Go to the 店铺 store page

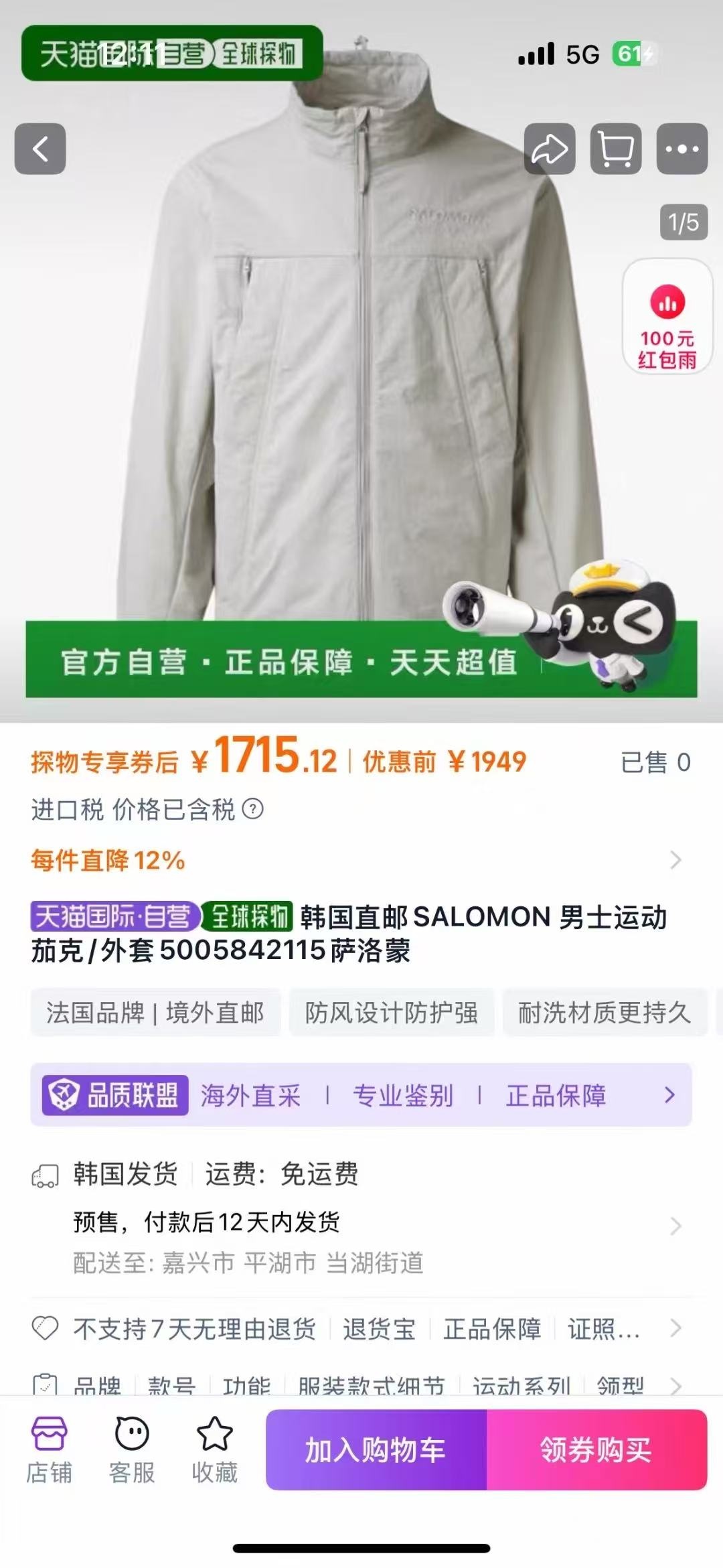(x=49, y=1450)
